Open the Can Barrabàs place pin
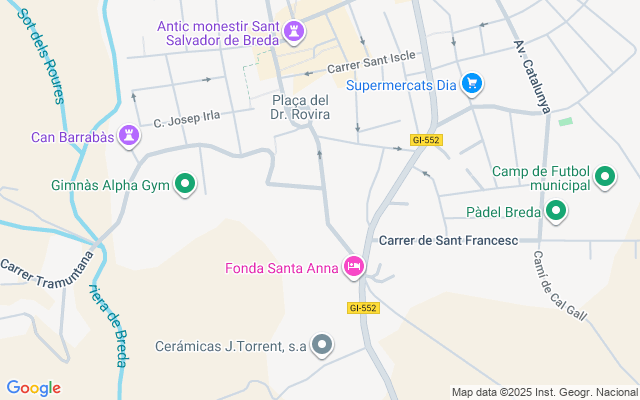Screen dimensions: 640x400 click(x=129, y=136)
